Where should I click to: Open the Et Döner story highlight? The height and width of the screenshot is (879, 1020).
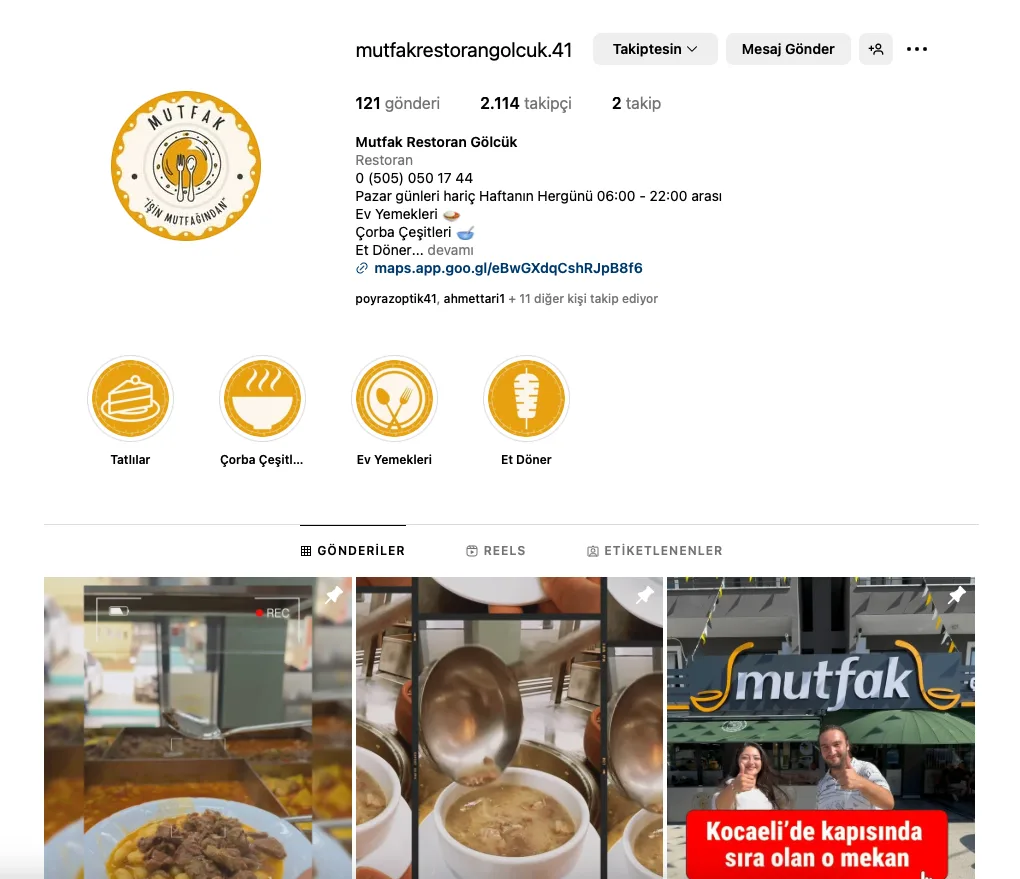click(526, 400)
